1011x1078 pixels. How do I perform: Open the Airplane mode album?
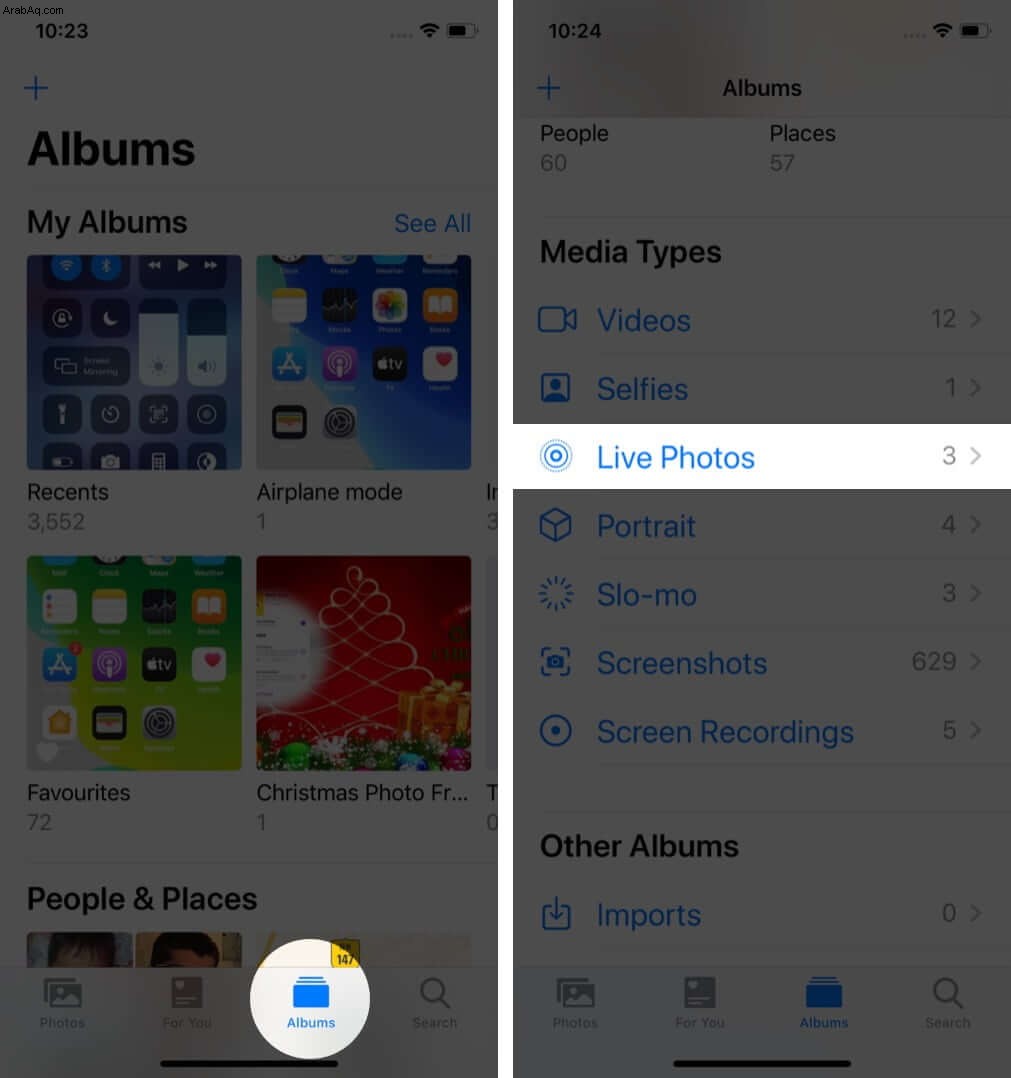(x=363, y=362)
